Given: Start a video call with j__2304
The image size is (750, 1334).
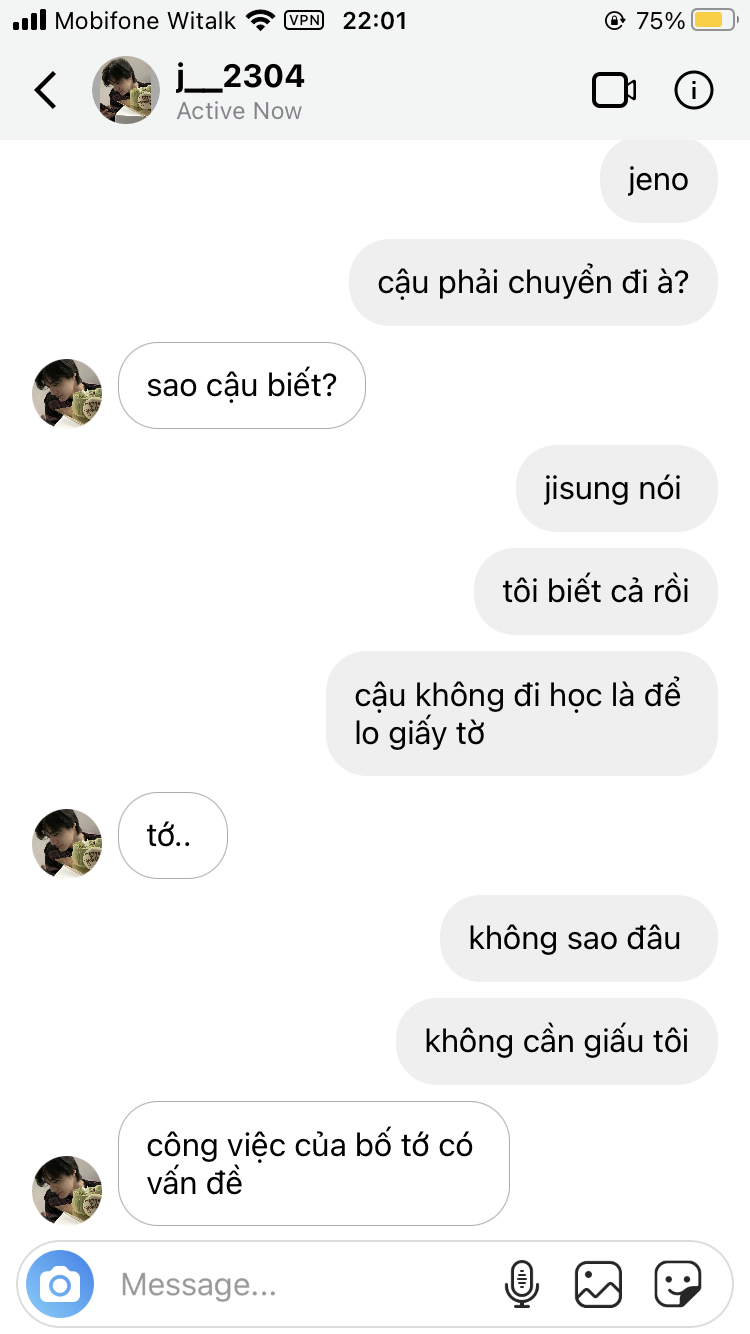Looking at the screenshot, I should (613, 91).
